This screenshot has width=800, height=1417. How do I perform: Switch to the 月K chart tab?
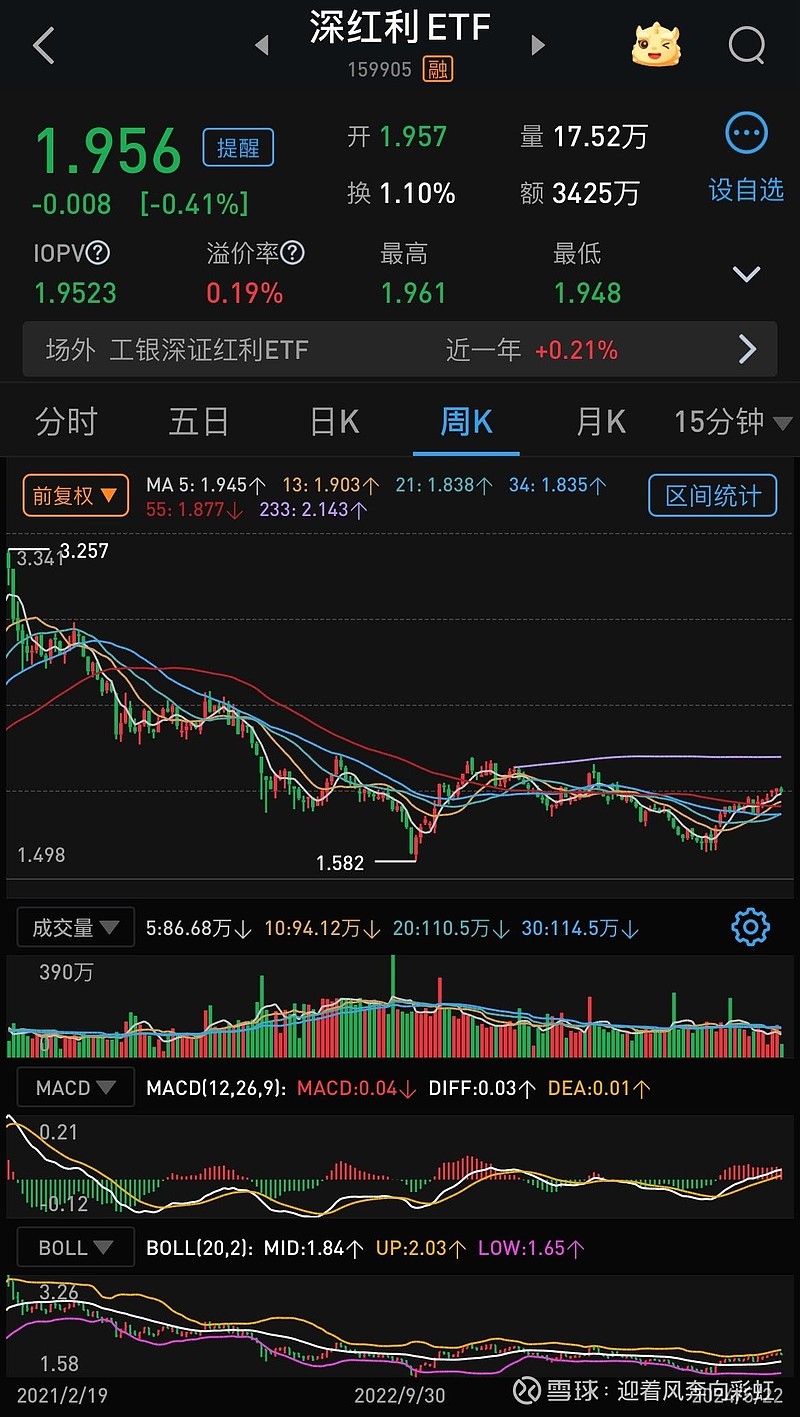(600, 422)
